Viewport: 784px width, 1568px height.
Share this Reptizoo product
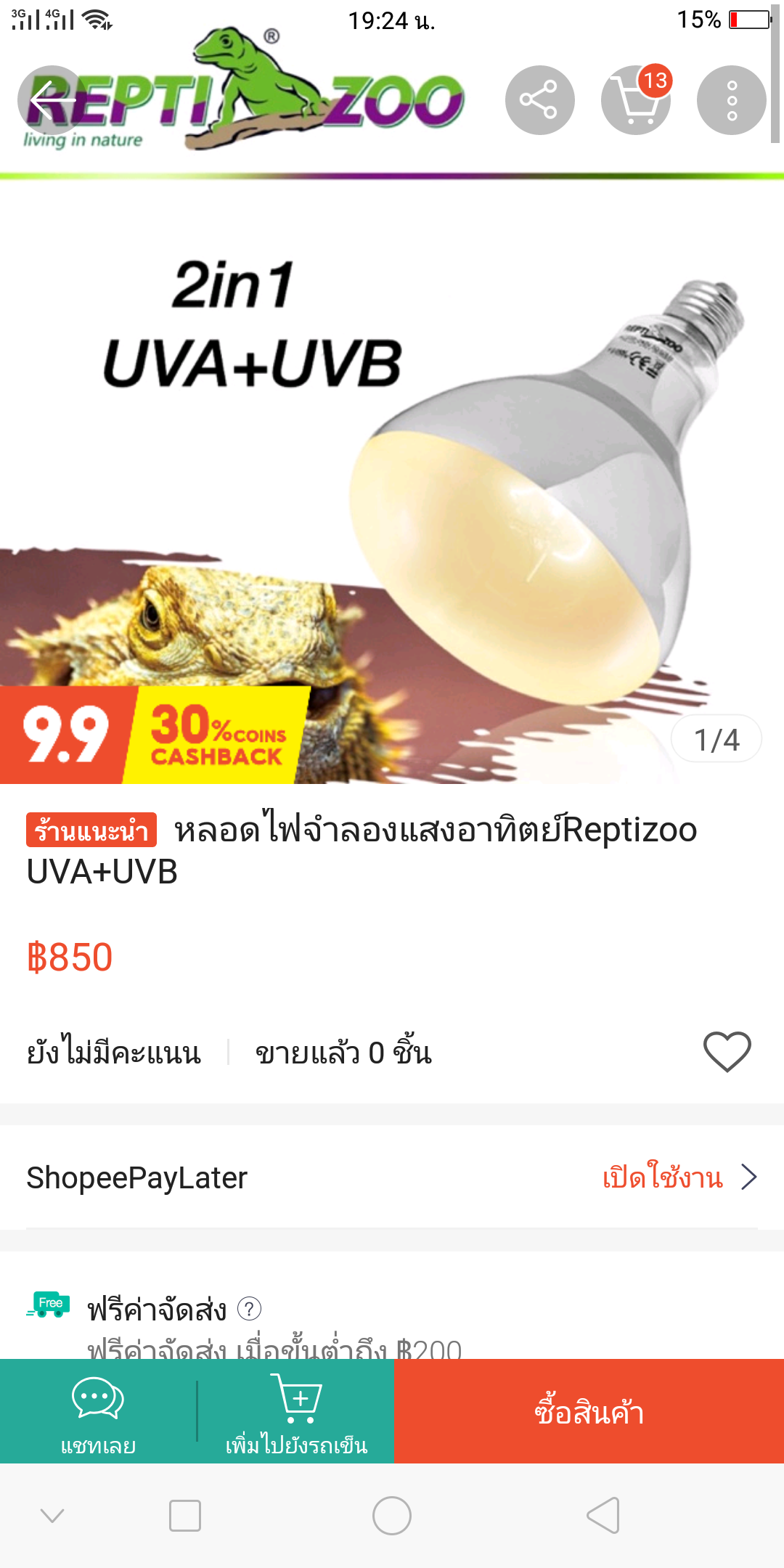(x=539, y=100)
